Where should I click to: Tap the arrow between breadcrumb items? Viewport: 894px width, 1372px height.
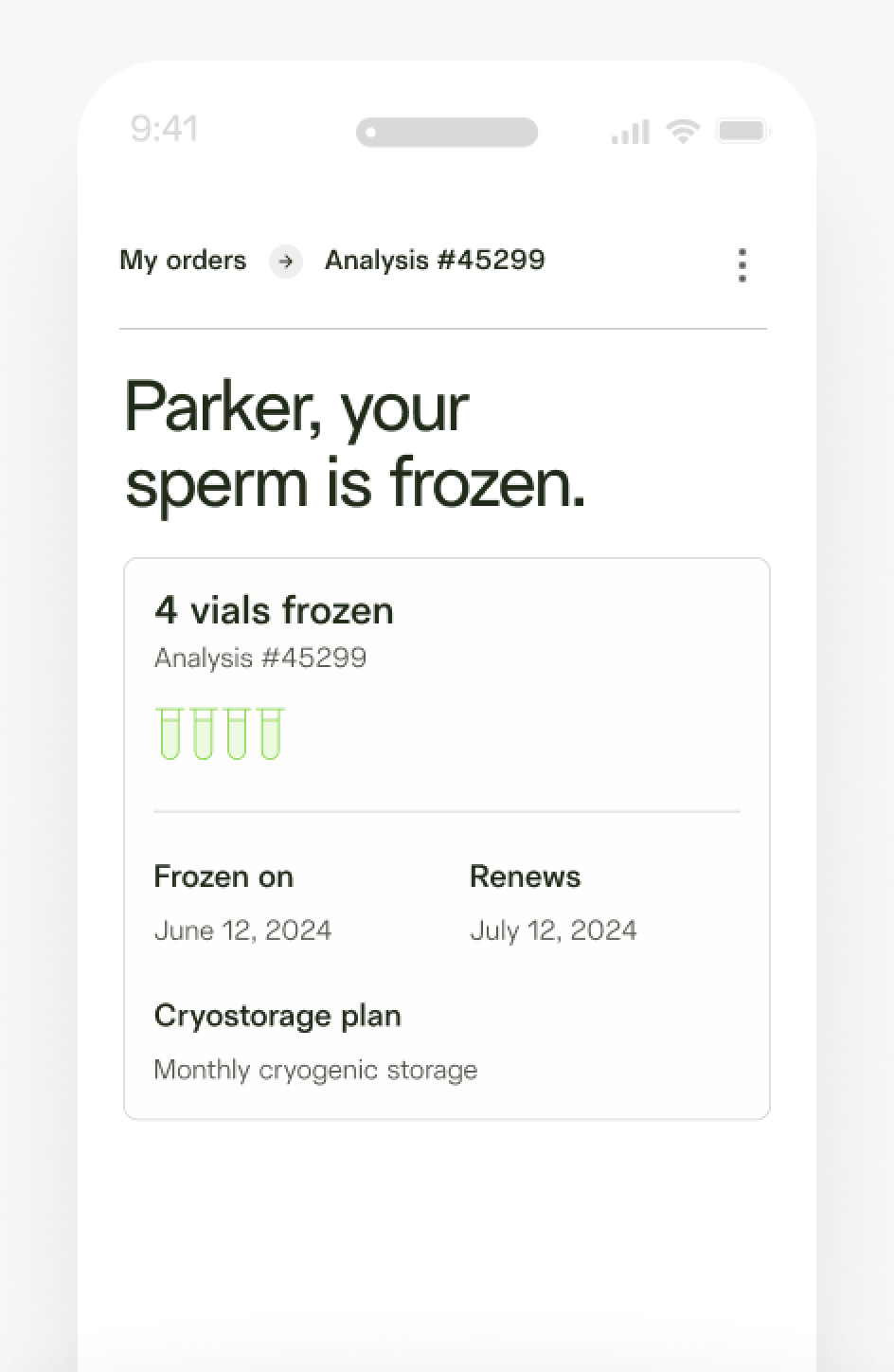(284, 262)
